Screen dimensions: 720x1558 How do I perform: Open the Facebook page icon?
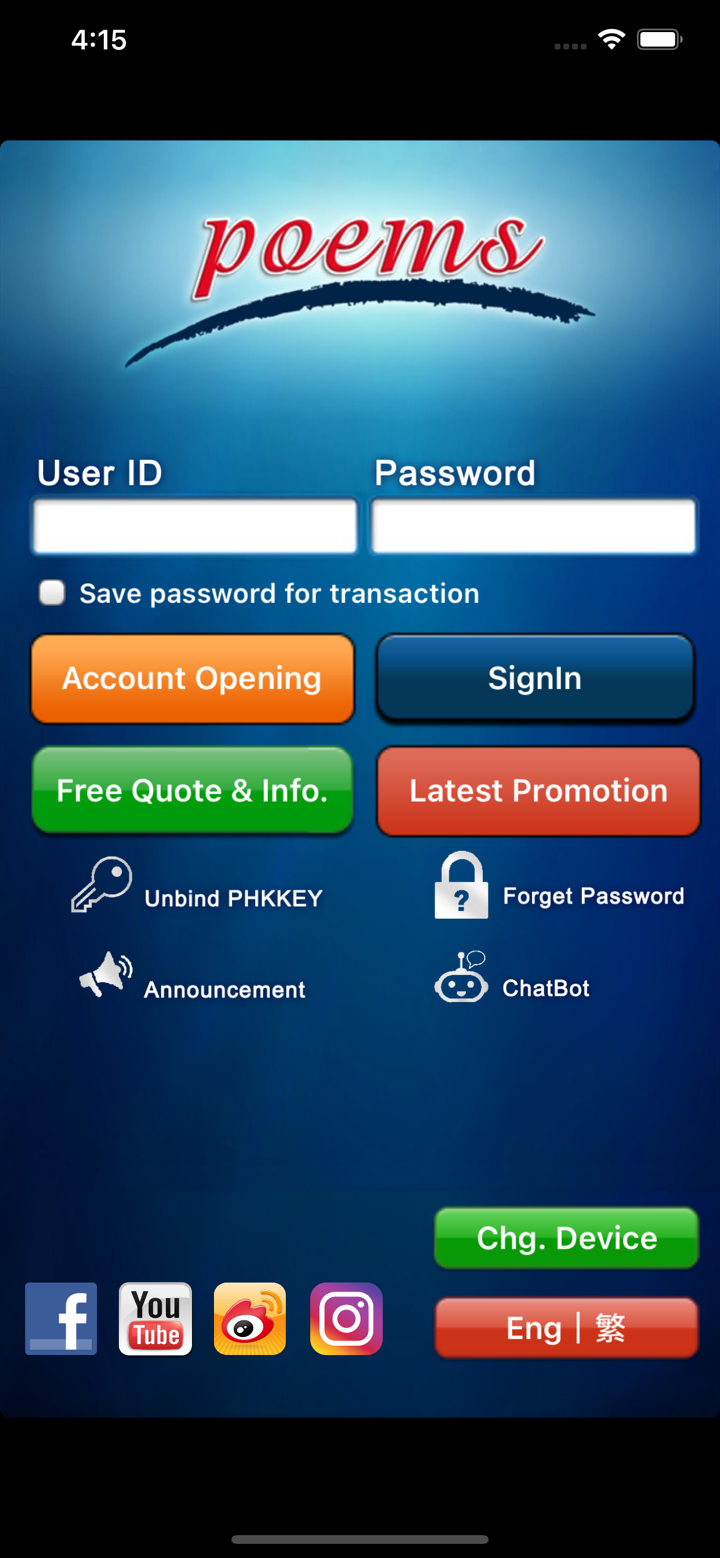pos(61,1319)
